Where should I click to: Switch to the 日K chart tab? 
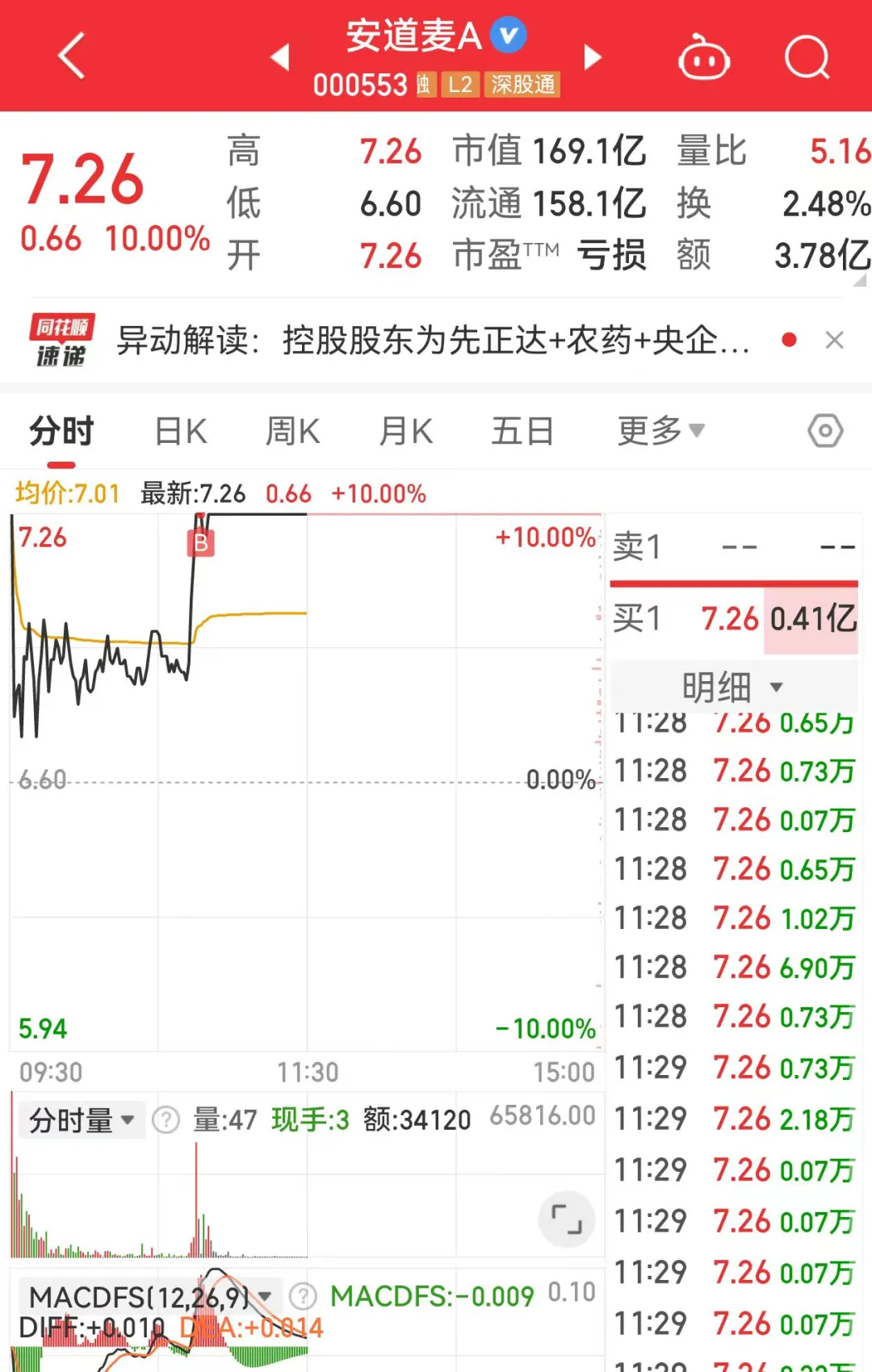pos(181,431)
